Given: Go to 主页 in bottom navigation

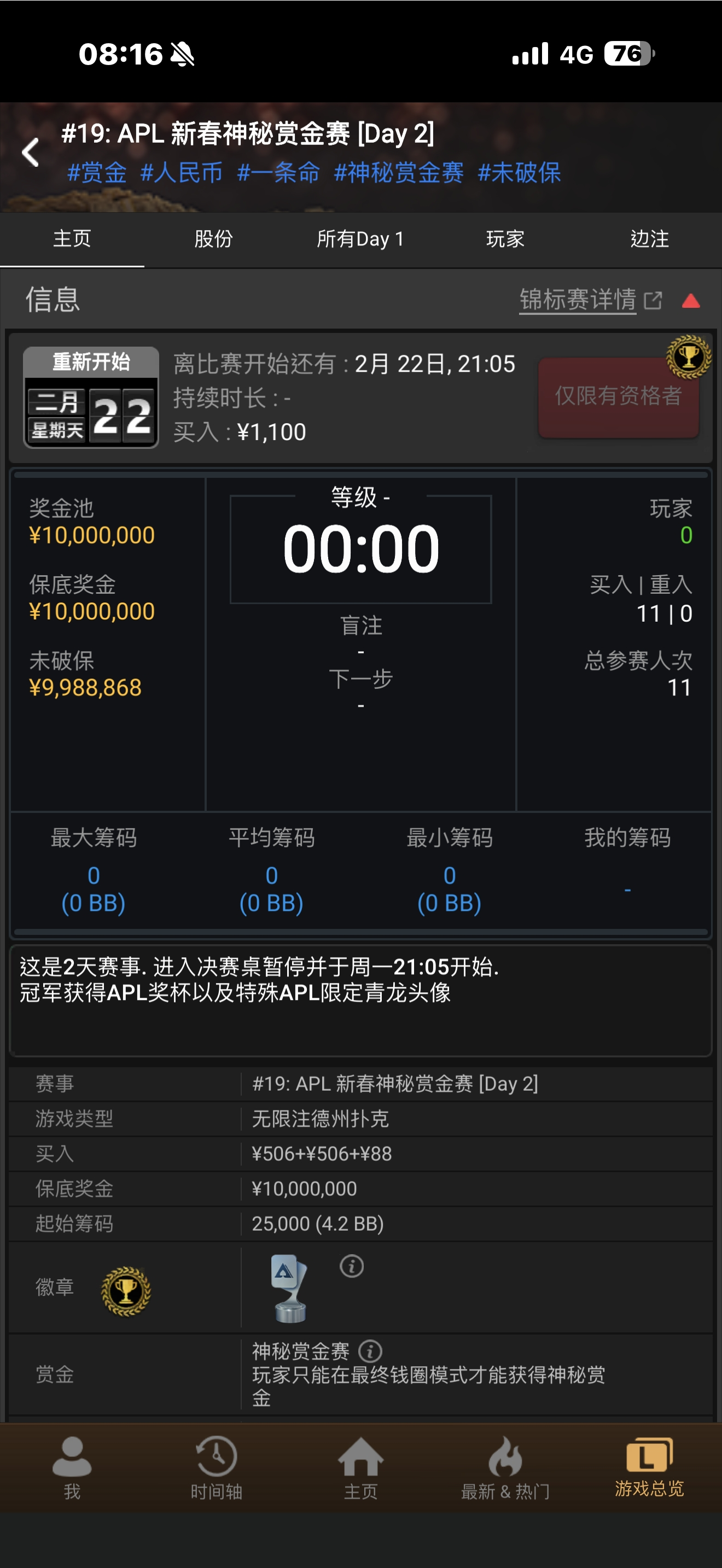Looking at the screenshot, I should pyautogui.click(x=360, y=1467).
